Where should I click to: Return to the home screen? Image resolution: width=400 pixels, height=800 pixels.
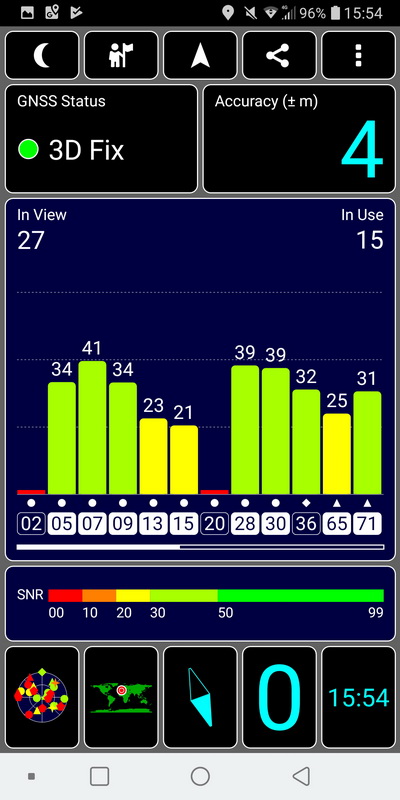(200, 777)
